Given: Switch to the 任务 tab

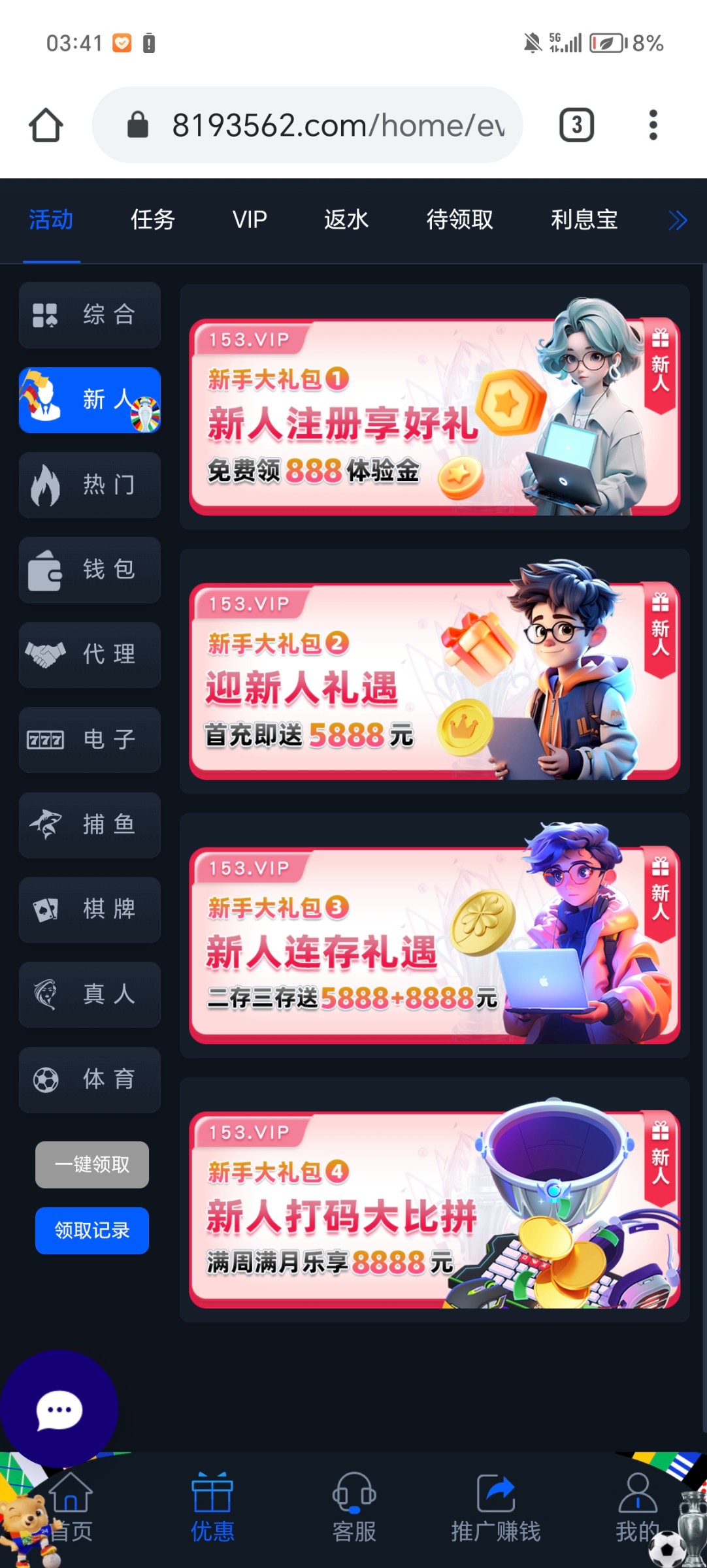Looking at the screenshot, I should [x=153, y=220].
